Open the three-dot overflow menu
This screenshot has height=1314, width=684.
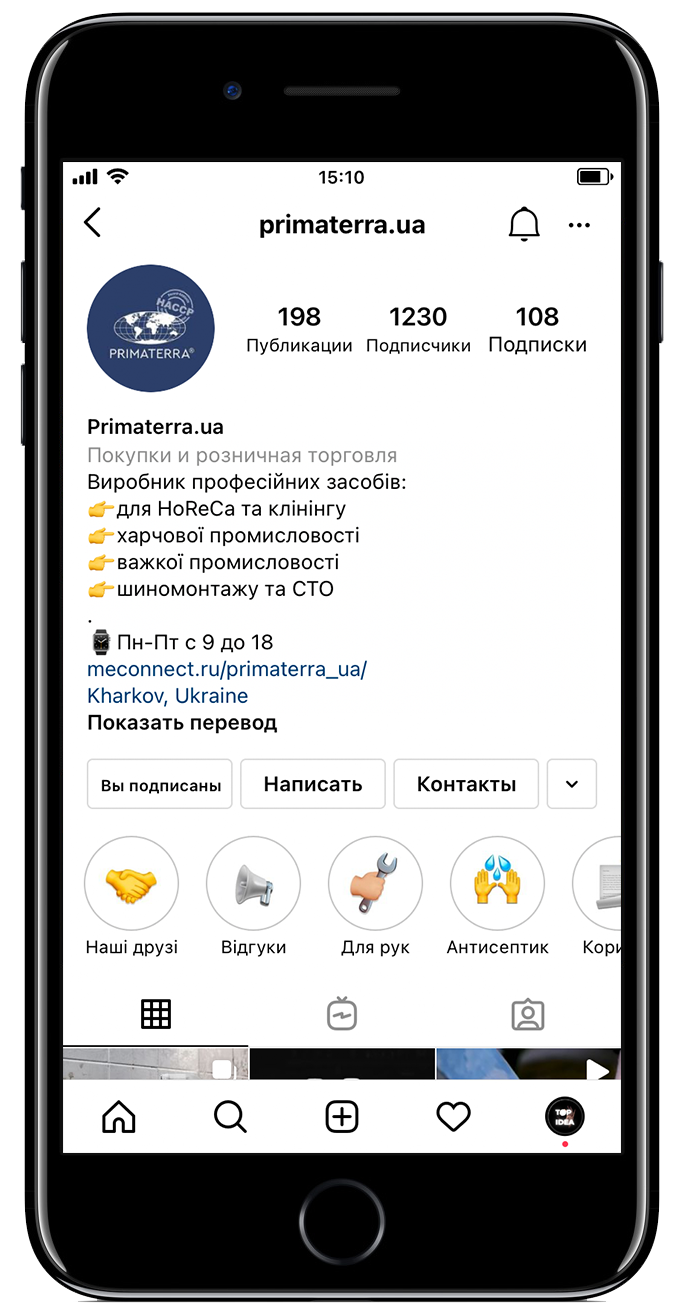579,226
